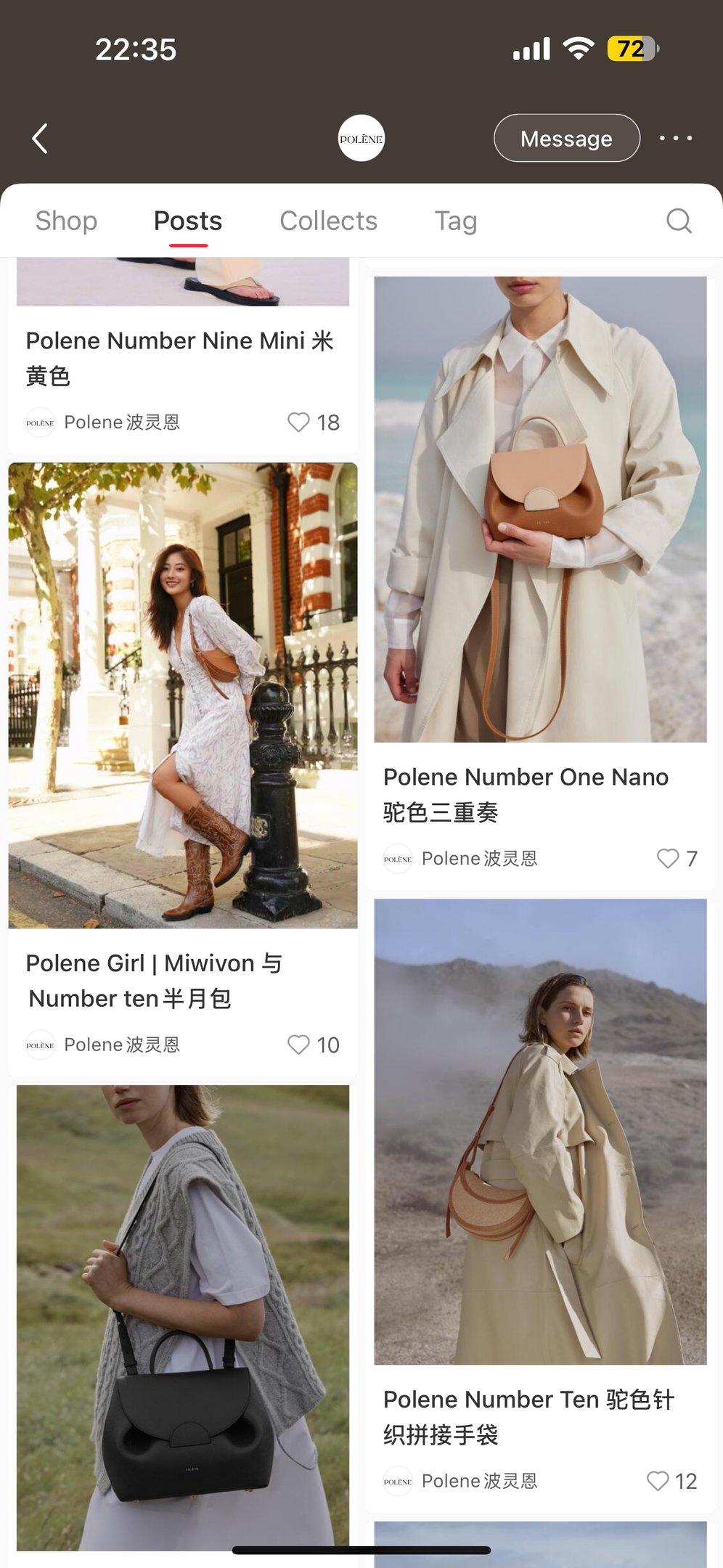Open the Polene Number Nine Mini post
The width and height of the screenshot is (723, 1568).
point(179,357)
